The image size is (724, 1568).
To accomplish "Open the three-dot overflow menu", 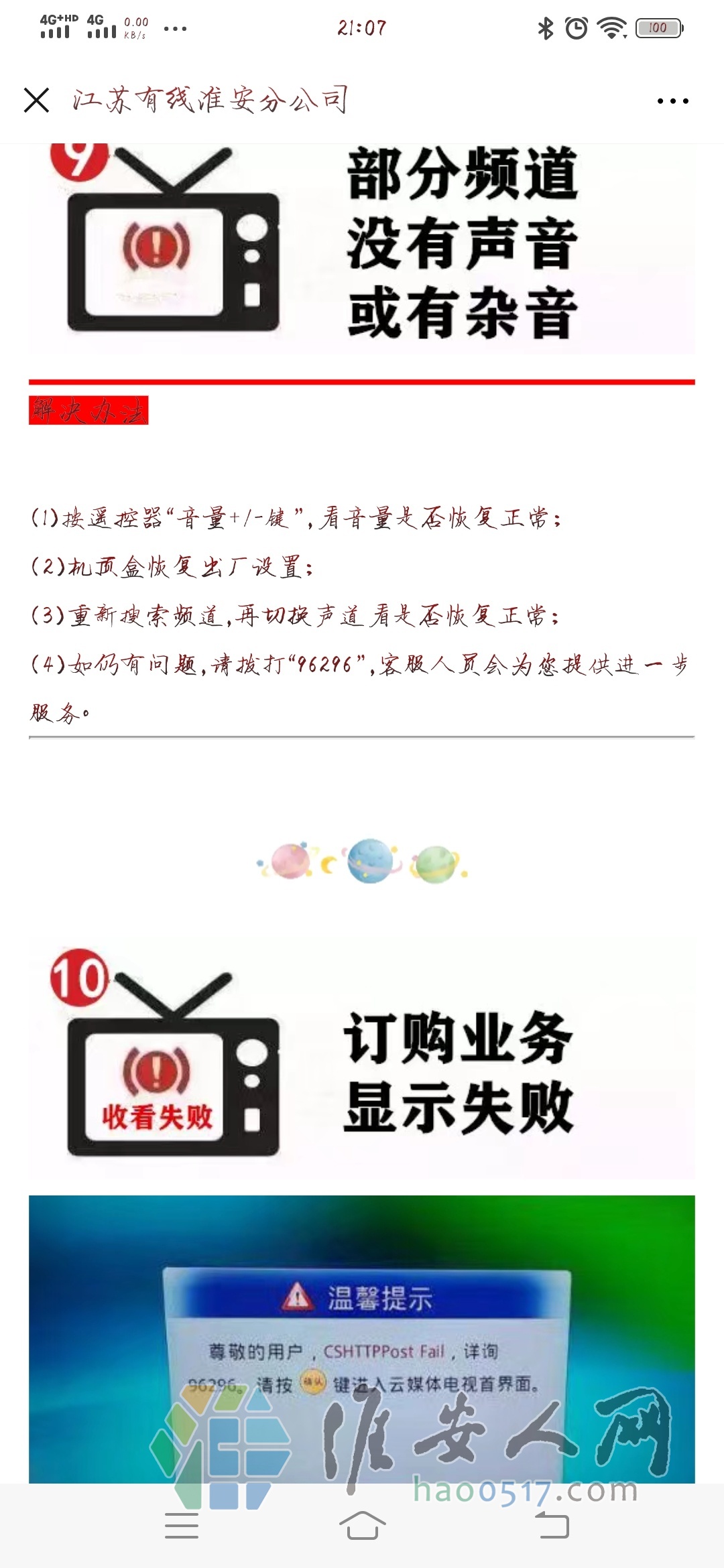I will [x=672, y=101].
